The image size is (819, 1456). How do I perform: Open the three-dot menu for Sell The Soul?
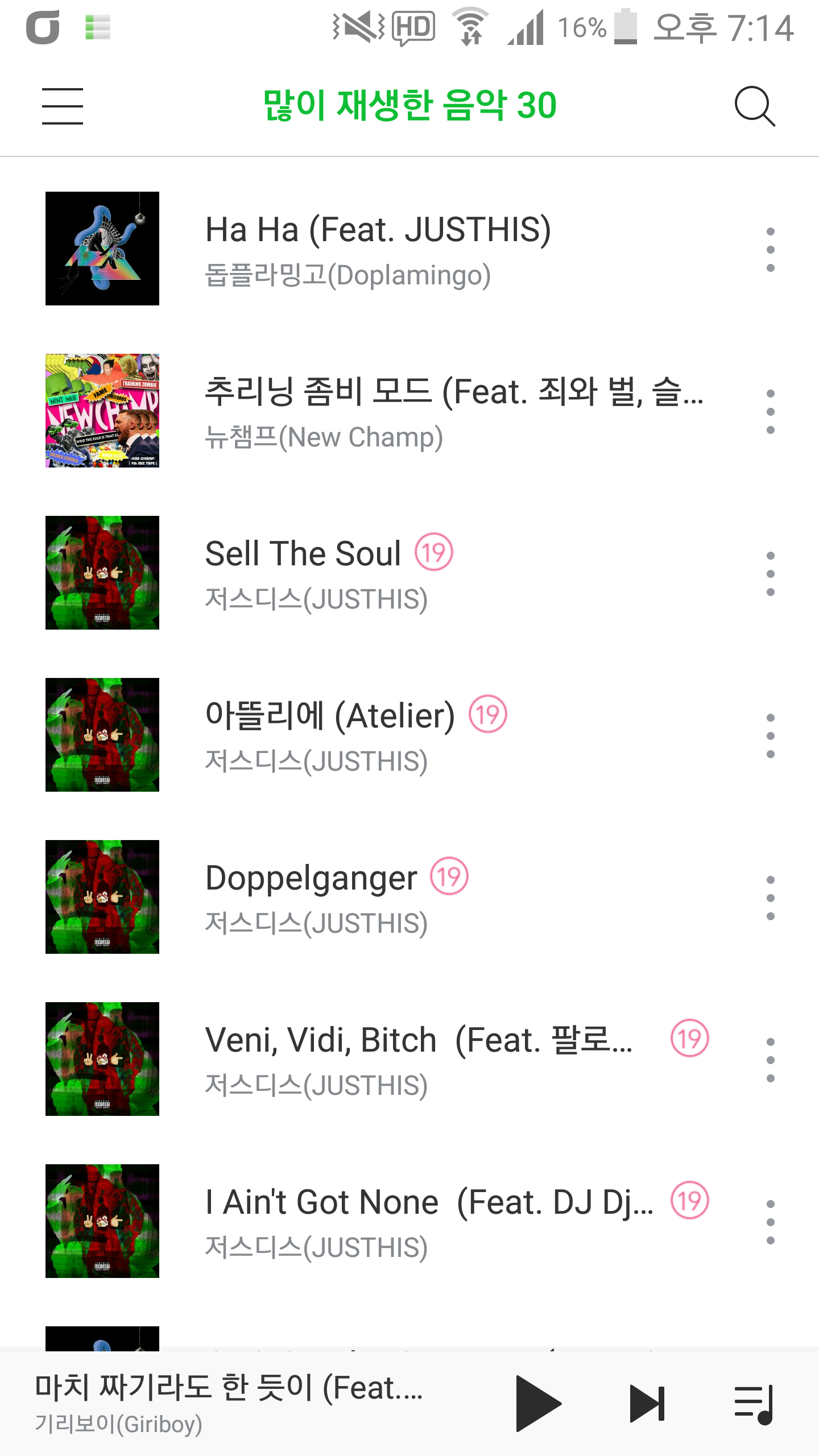tap(770, 573)
